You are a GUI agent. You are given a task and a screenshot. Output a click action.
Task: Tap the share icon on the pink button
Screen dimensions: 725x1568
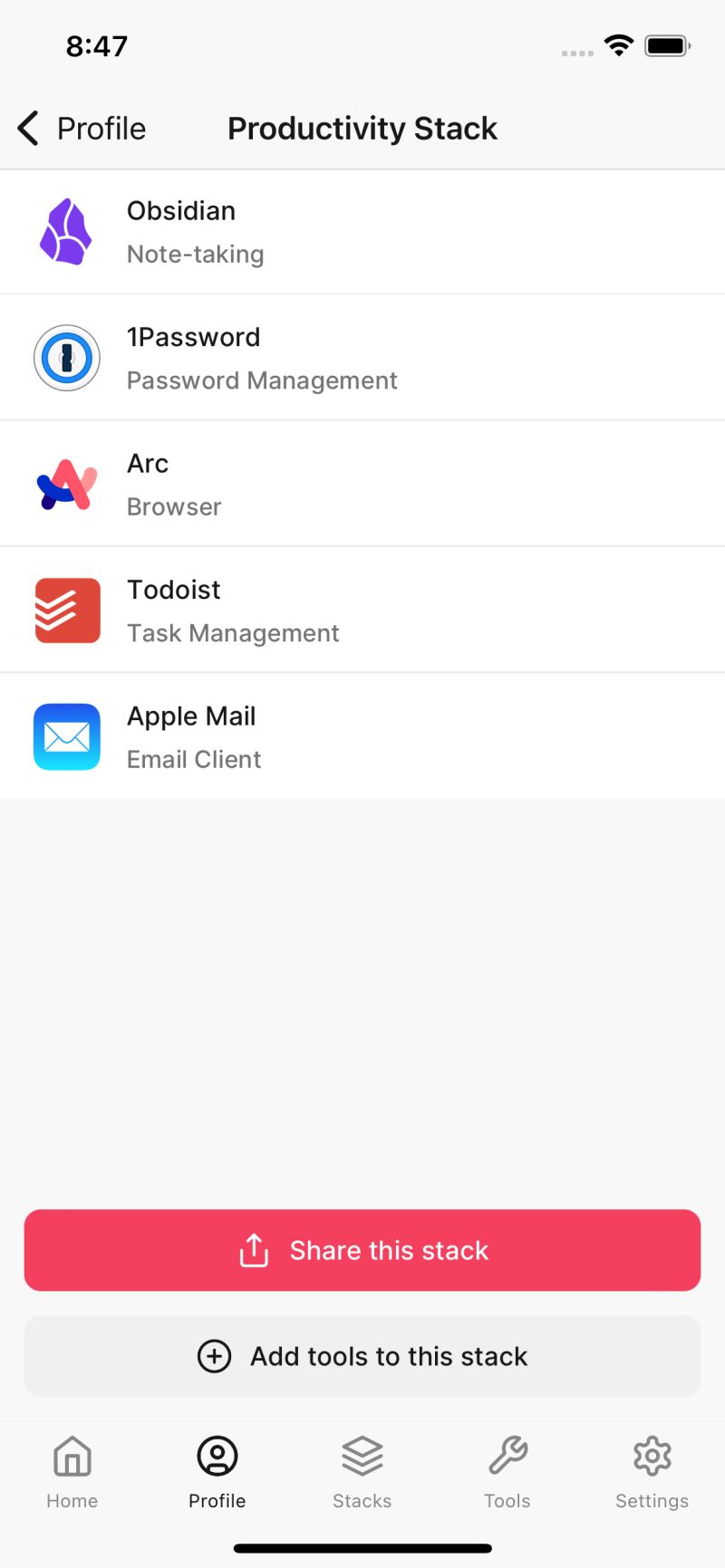[254, 1250]
